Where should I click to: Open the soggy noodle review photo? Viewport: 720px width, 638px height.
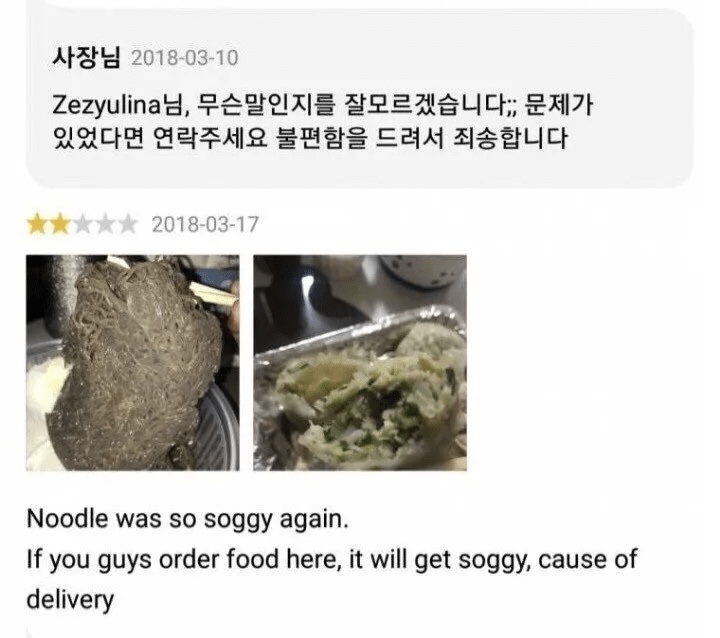pyautogui.click(x=132, y=362)
